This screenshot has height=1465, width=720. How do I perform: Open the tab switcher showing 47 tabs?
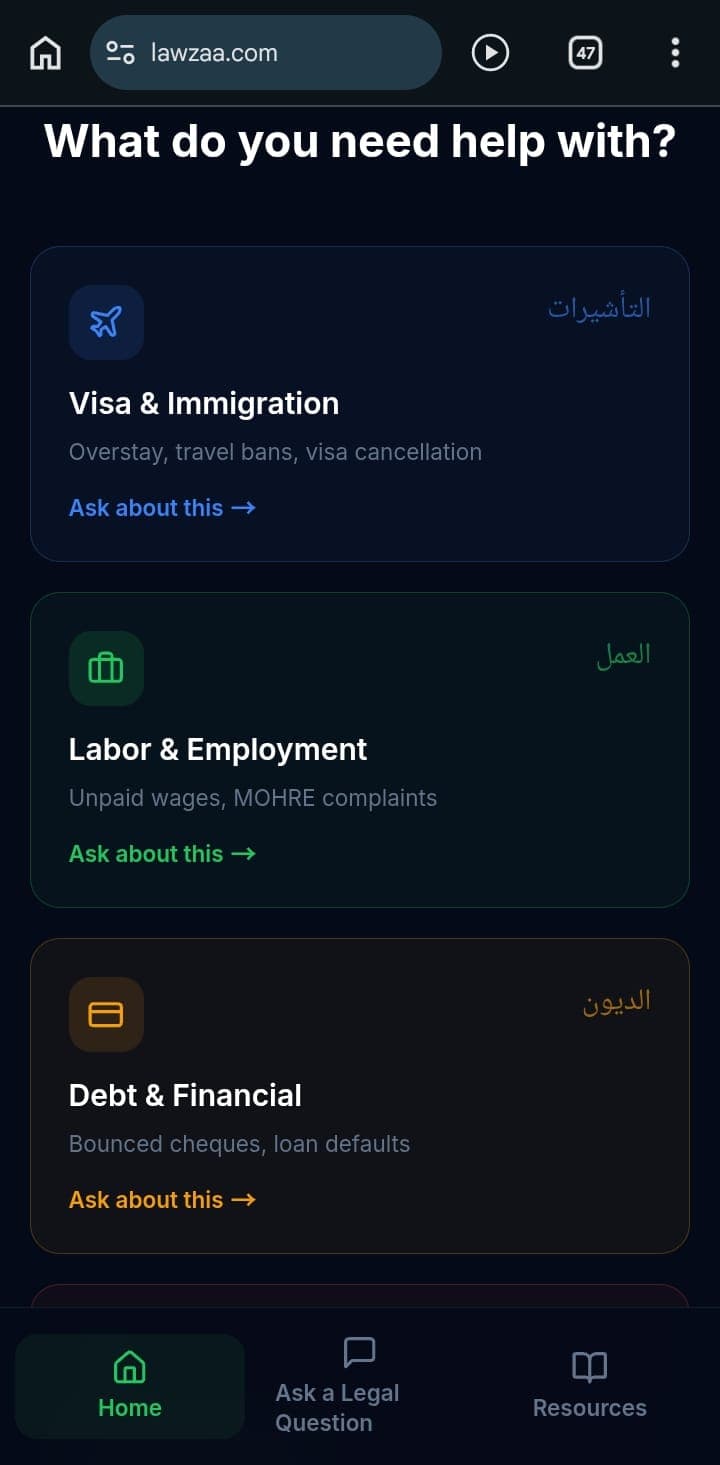[585, 52]
